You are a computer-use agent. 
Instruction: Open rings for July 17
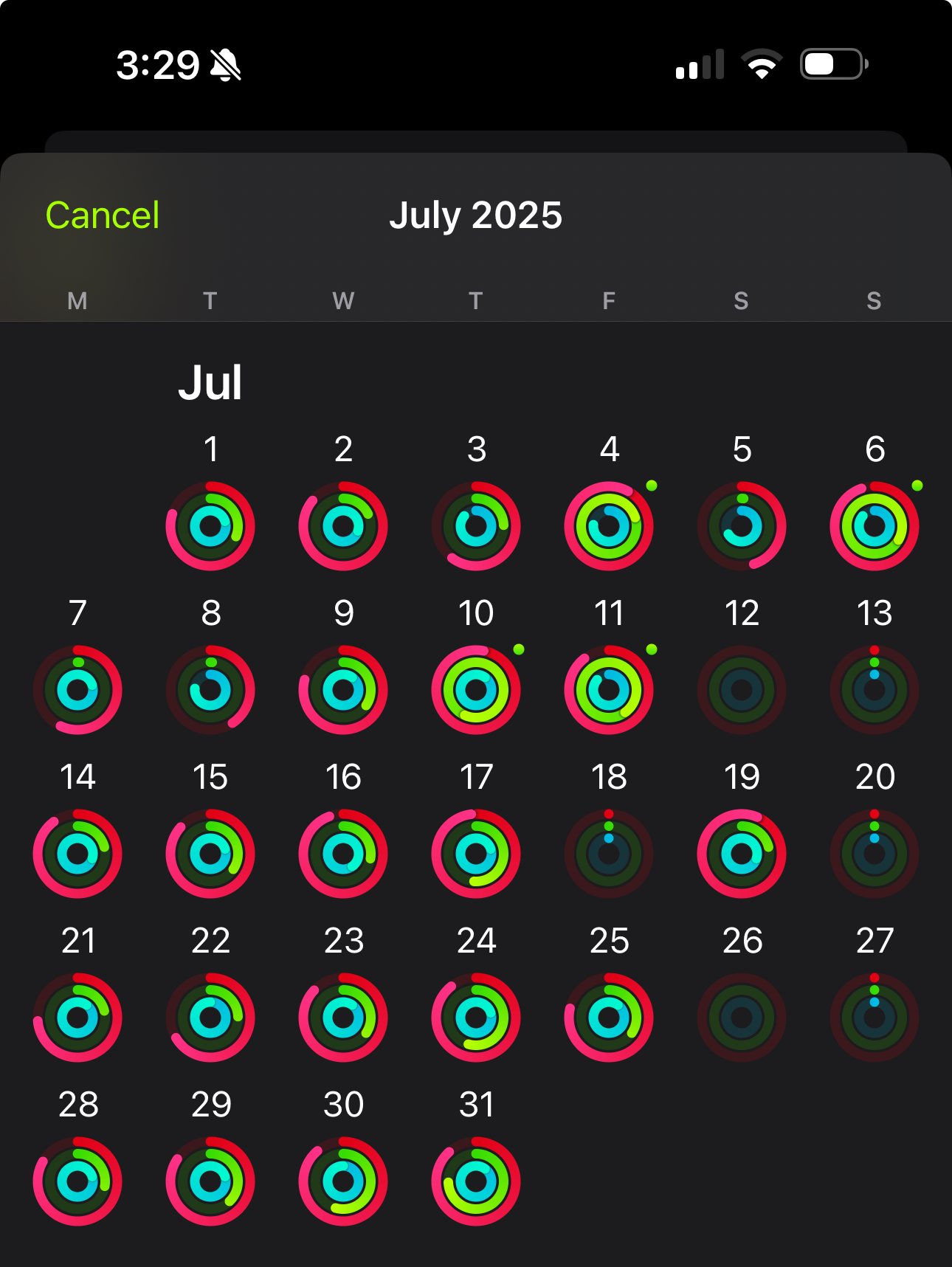pos(476,854)
